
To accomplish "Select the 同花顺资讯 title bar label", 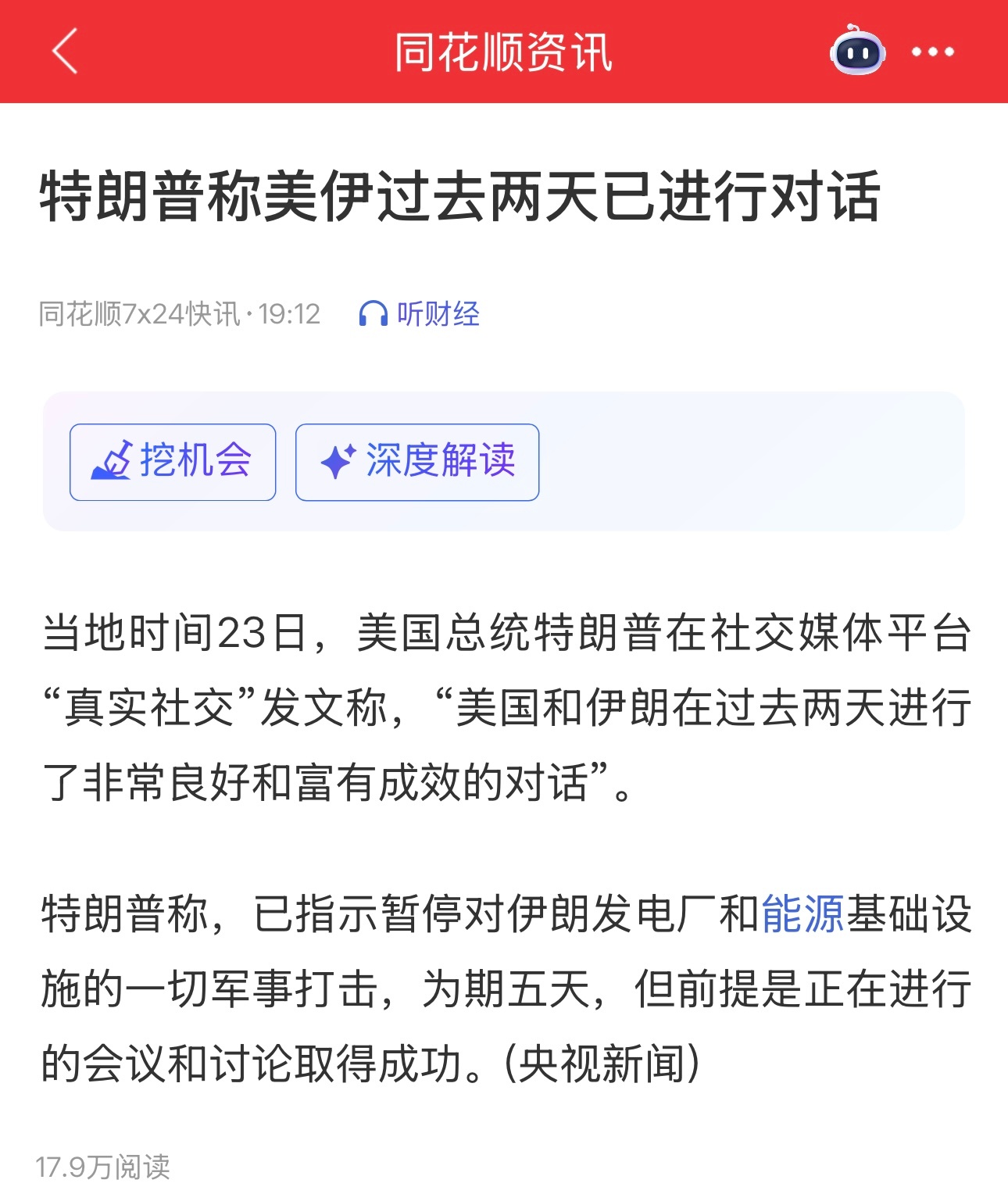I will pos(504,52).
